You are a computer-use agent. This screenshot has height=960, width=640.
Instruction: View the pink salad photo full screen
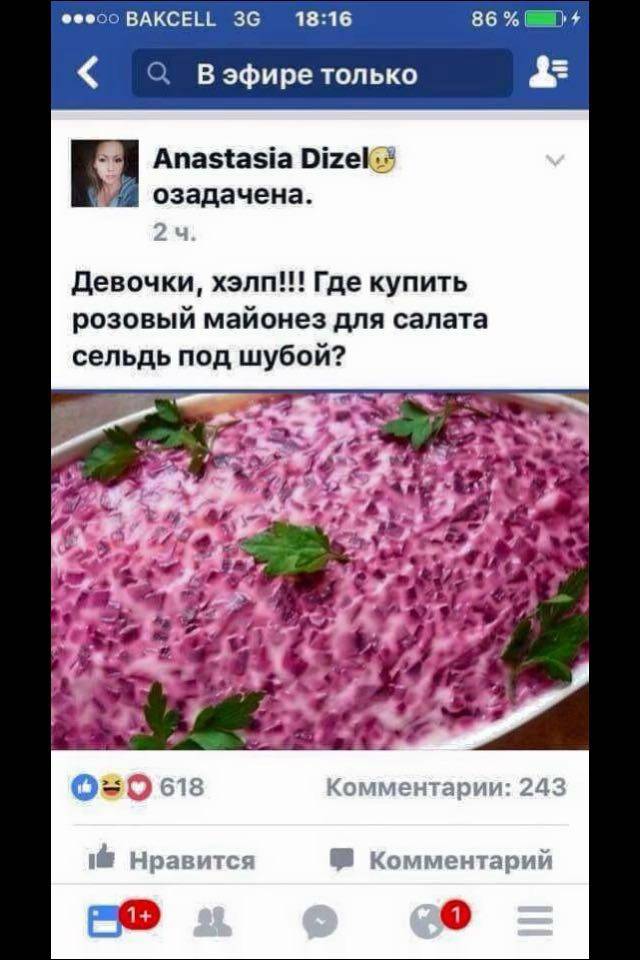(320, 570)
